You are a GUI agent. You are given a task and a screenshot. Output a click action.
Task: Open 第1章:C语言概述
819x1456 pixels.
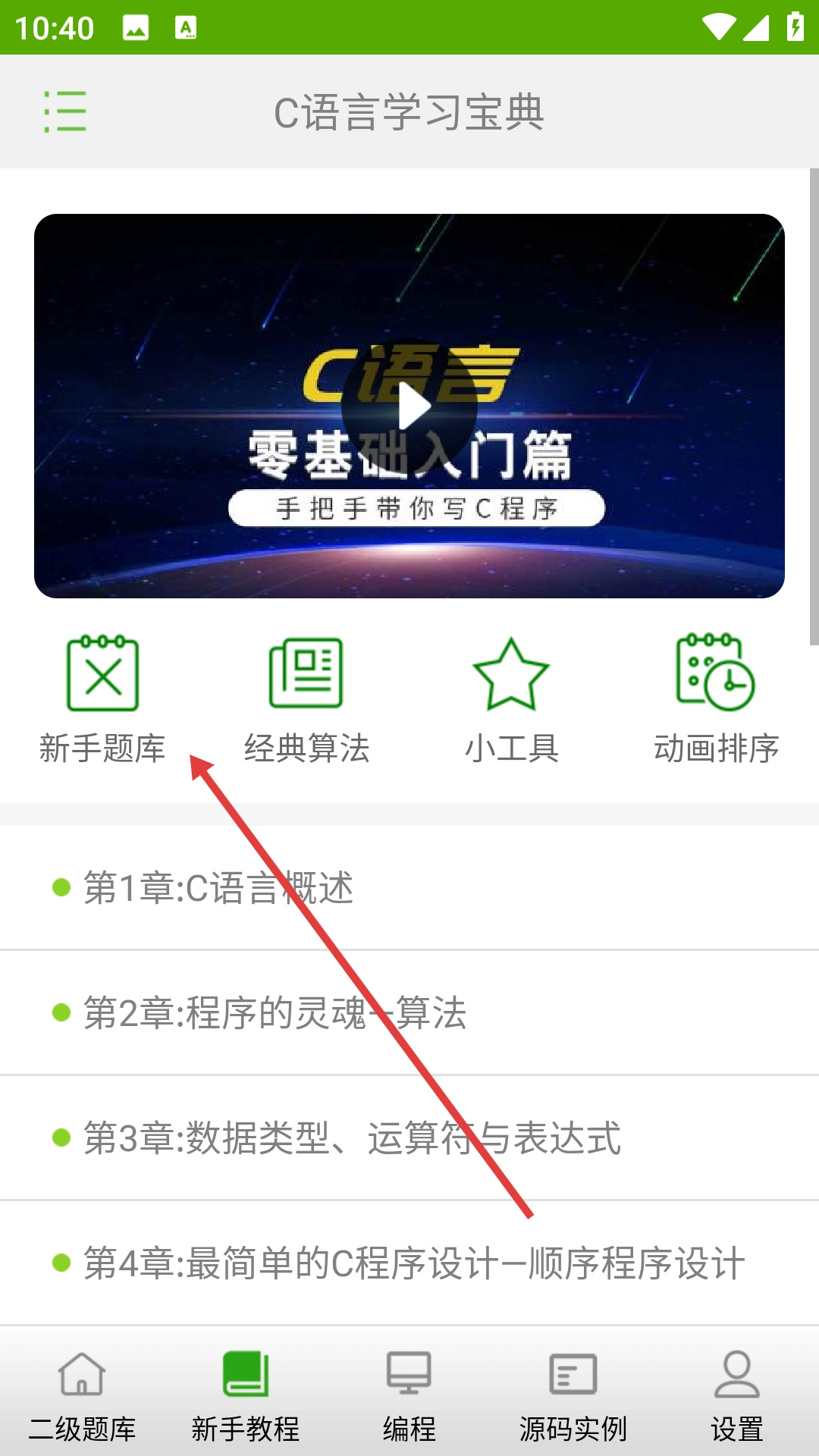218,888
